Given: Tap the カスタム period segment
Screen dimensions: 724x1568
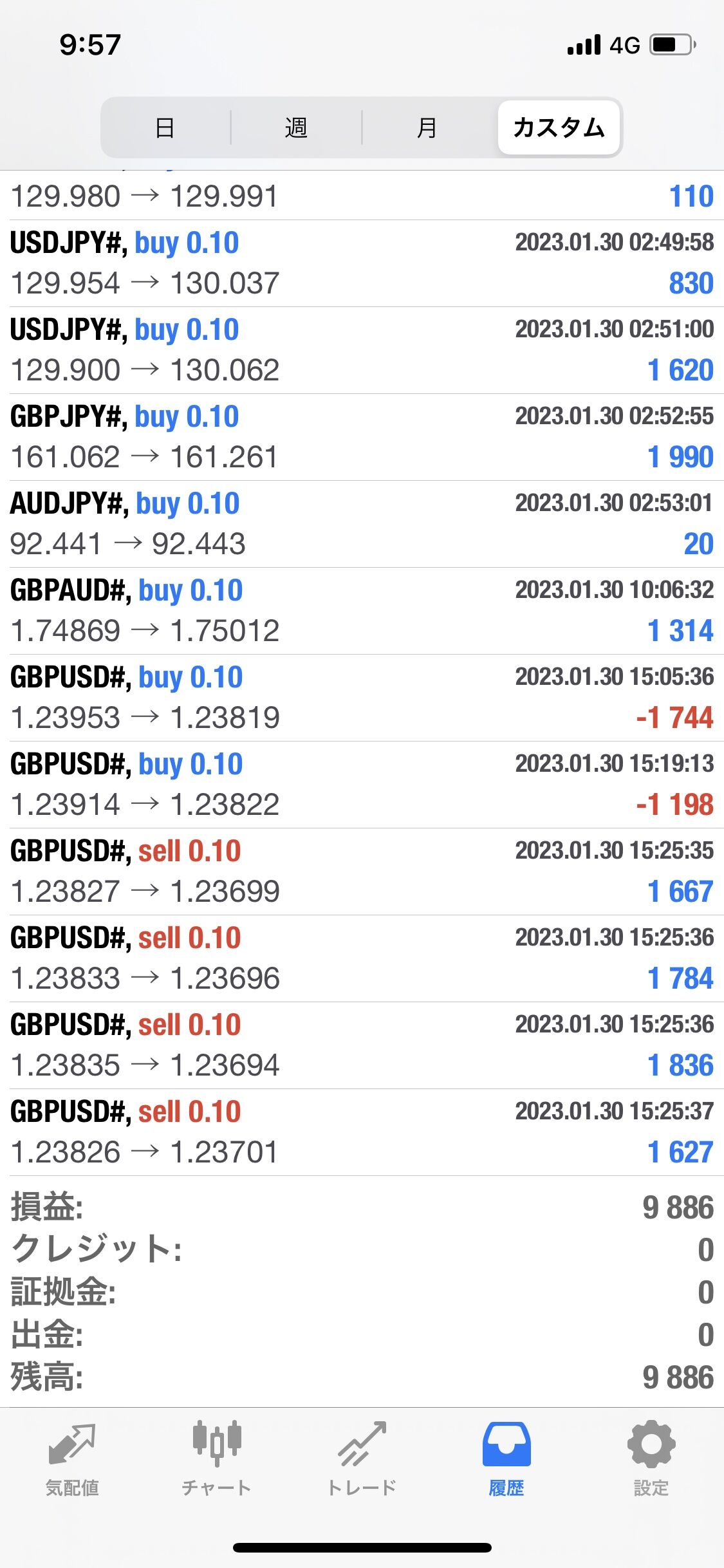Looking at the screenshot, I should coord(559,127).
